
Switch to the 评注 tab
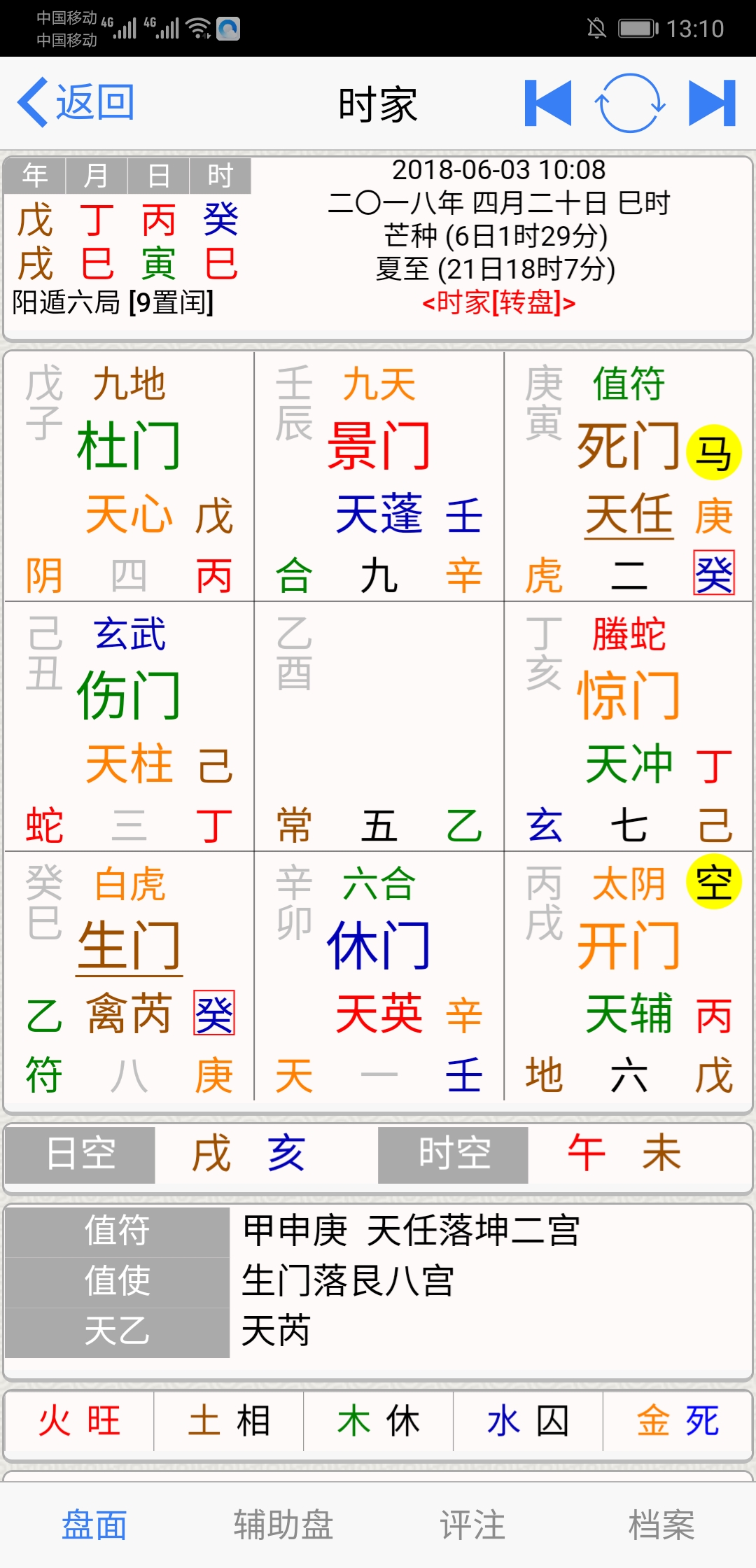pyautogui.click(x=472, y=1525)
